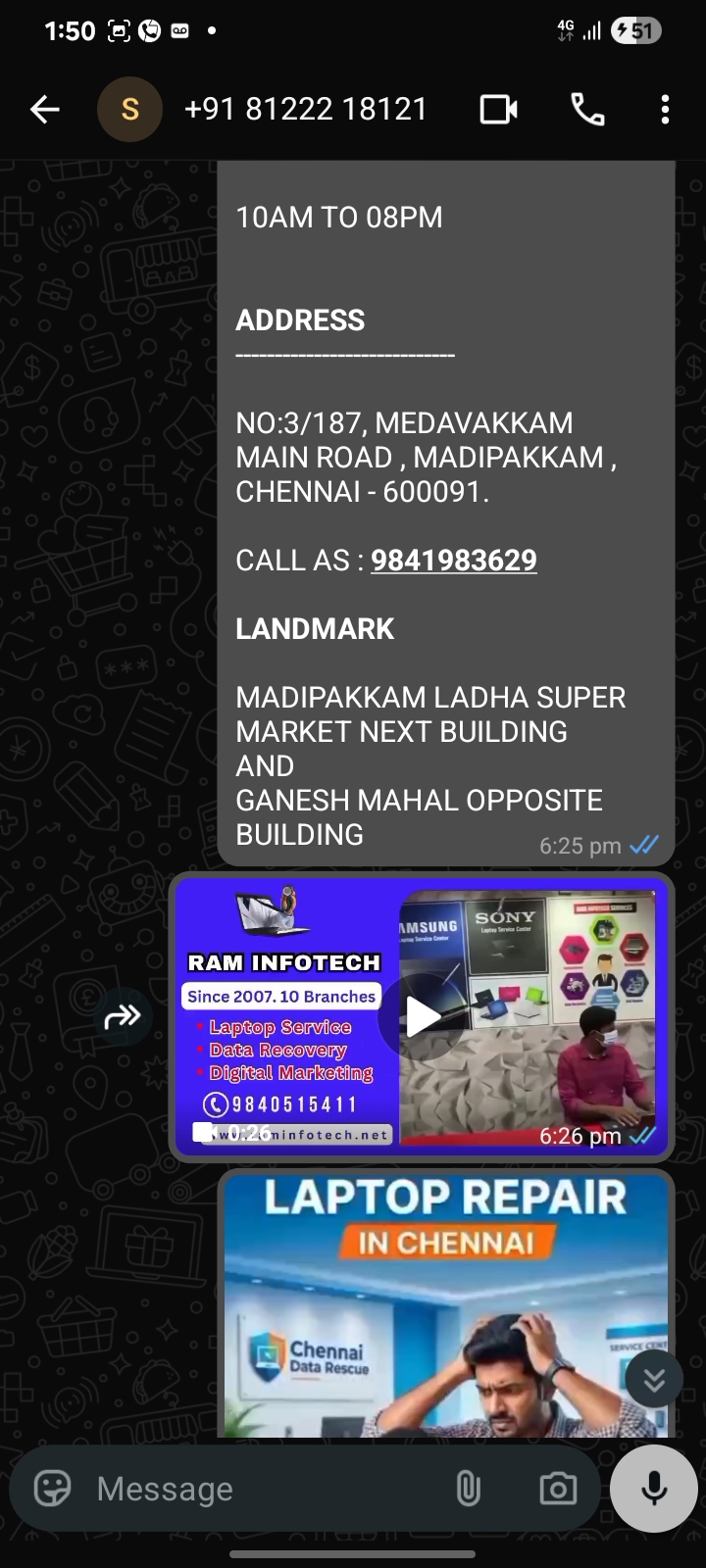Image resolution: width=706 pixels, height=1568 pixels.
Task: Play the Ram Infotech video
Action: (423, 1017)
